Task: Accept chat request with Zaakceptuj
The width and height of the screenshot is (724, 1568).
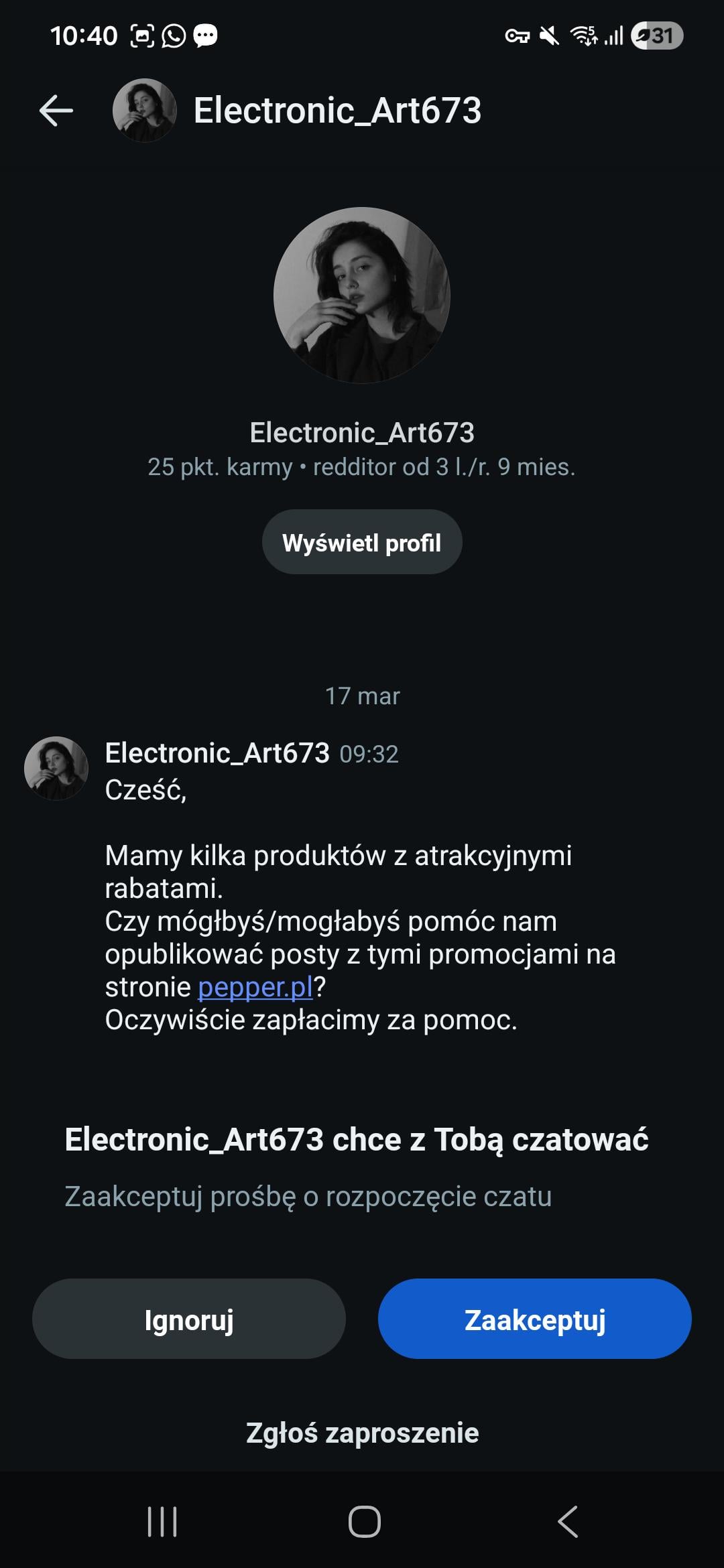Action: click(x=534, y=1319)
